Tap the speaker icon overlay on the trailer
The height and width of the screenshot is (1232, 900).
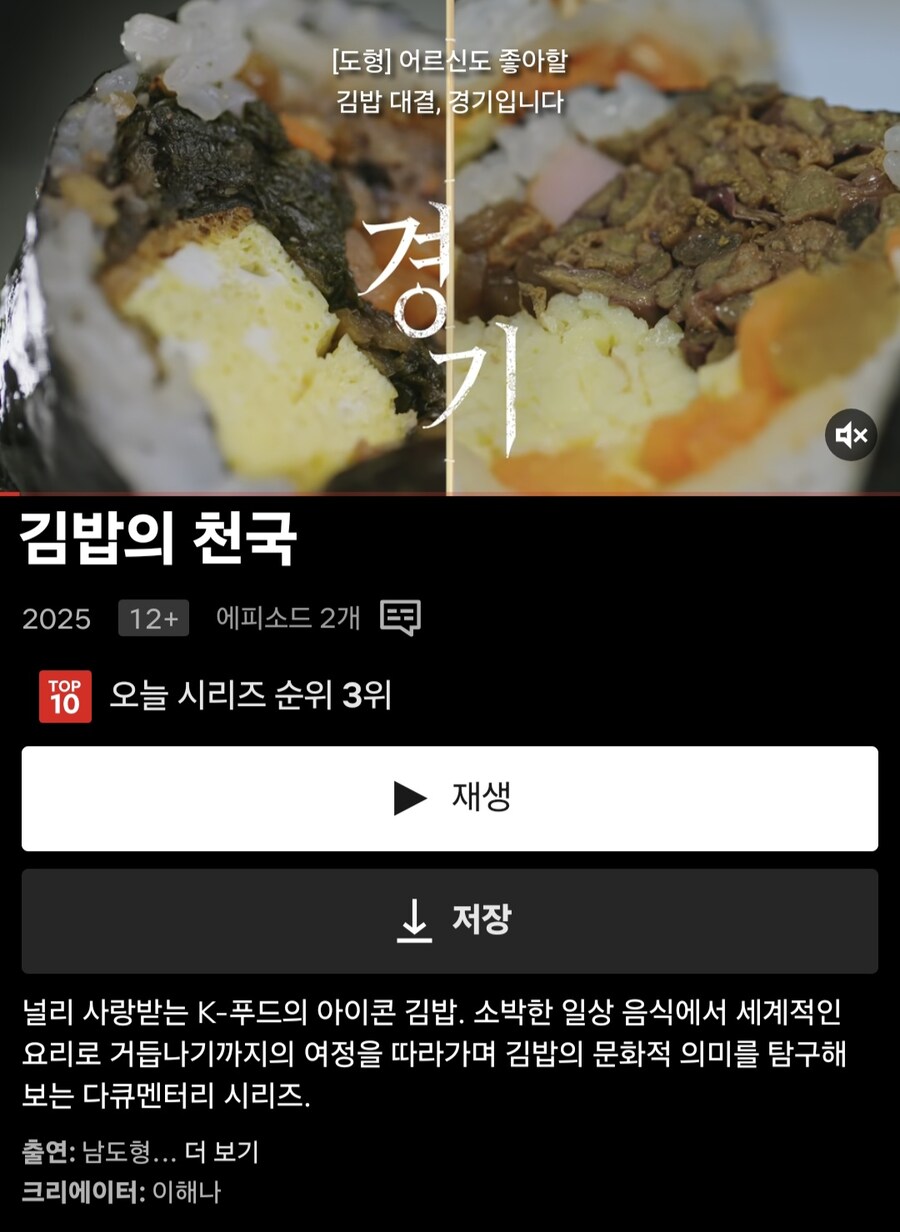pos(849,434)
